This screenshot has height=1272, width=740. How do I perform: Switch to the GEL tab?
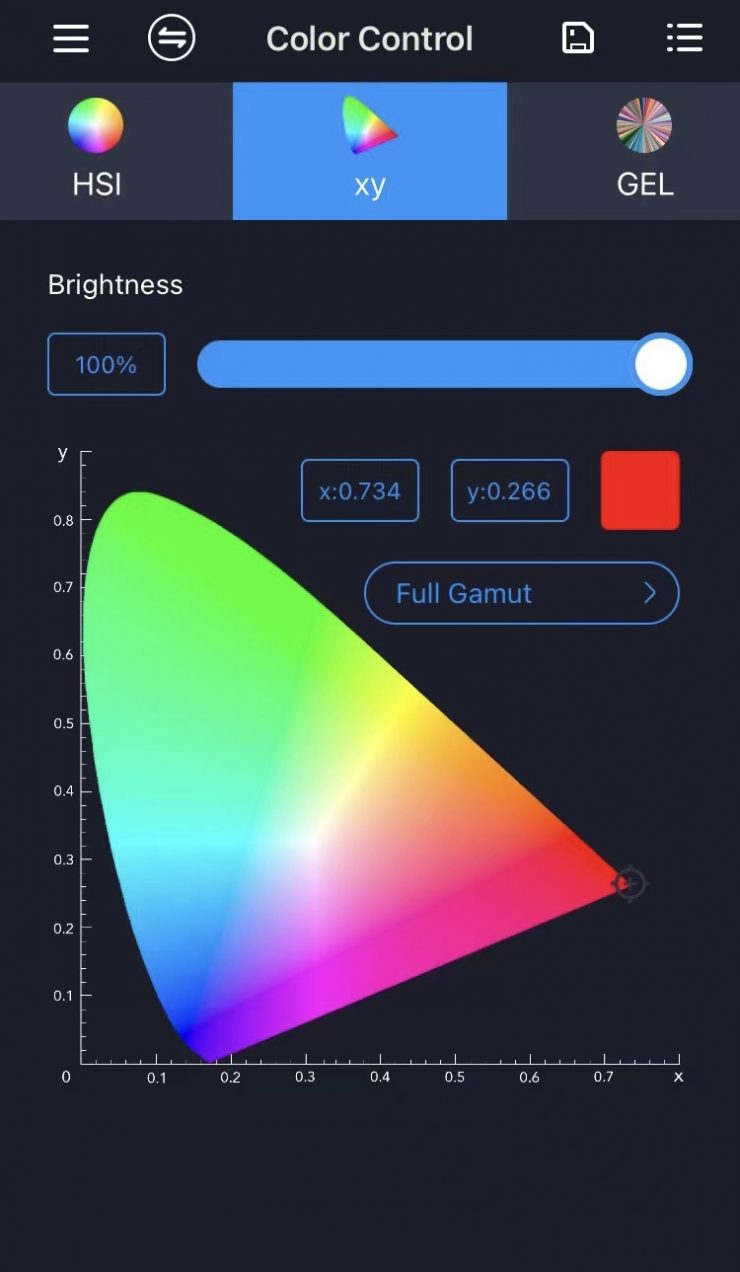[644, 151]
